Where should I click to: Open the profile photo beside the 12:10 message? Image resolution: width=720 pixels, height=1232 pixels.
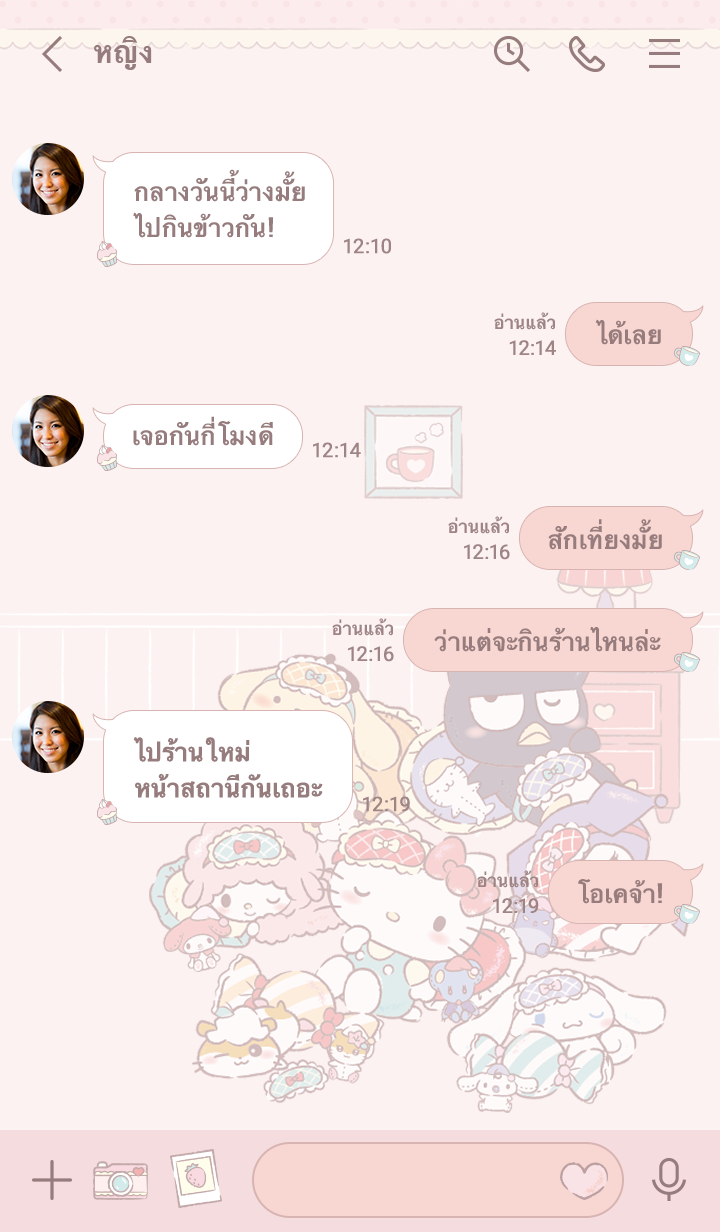pos(48,179)
